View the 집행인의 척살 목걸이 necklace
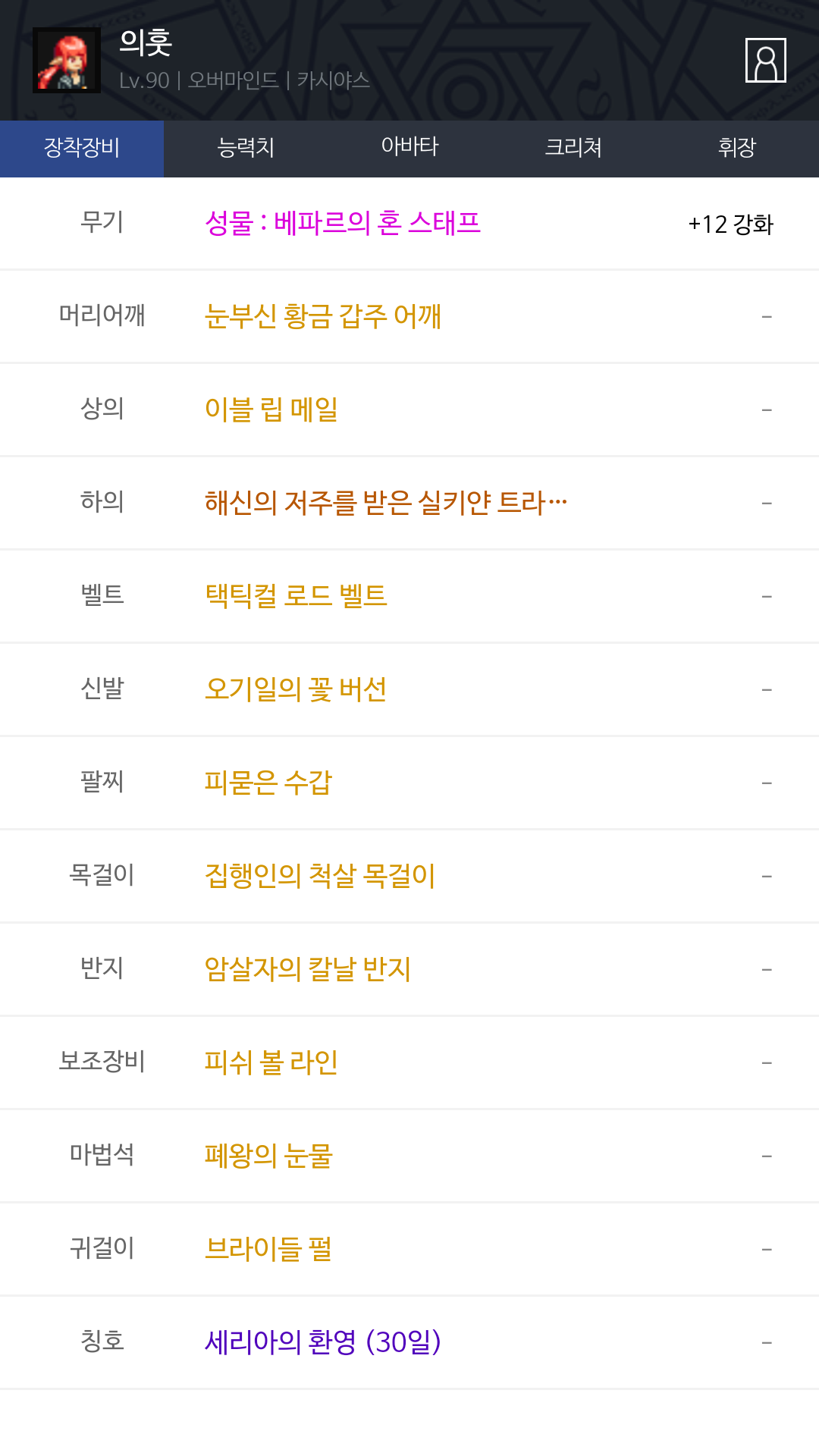The image size is (819, 1456). click(320, 876)
